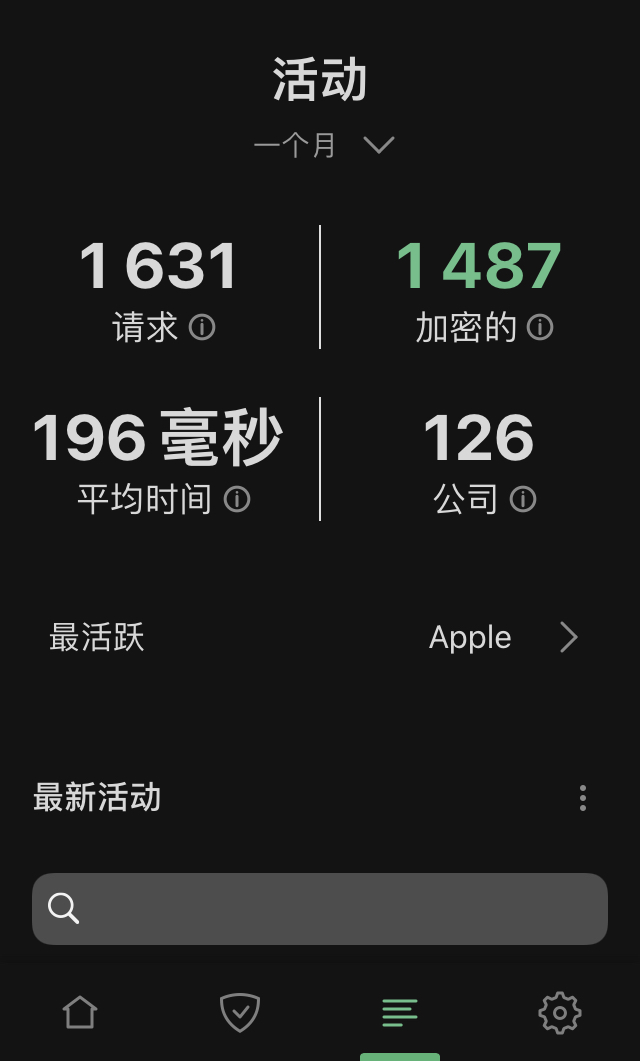Open the 最活跃 Apple row
640x1061 pixels.
tap(320, 637)
